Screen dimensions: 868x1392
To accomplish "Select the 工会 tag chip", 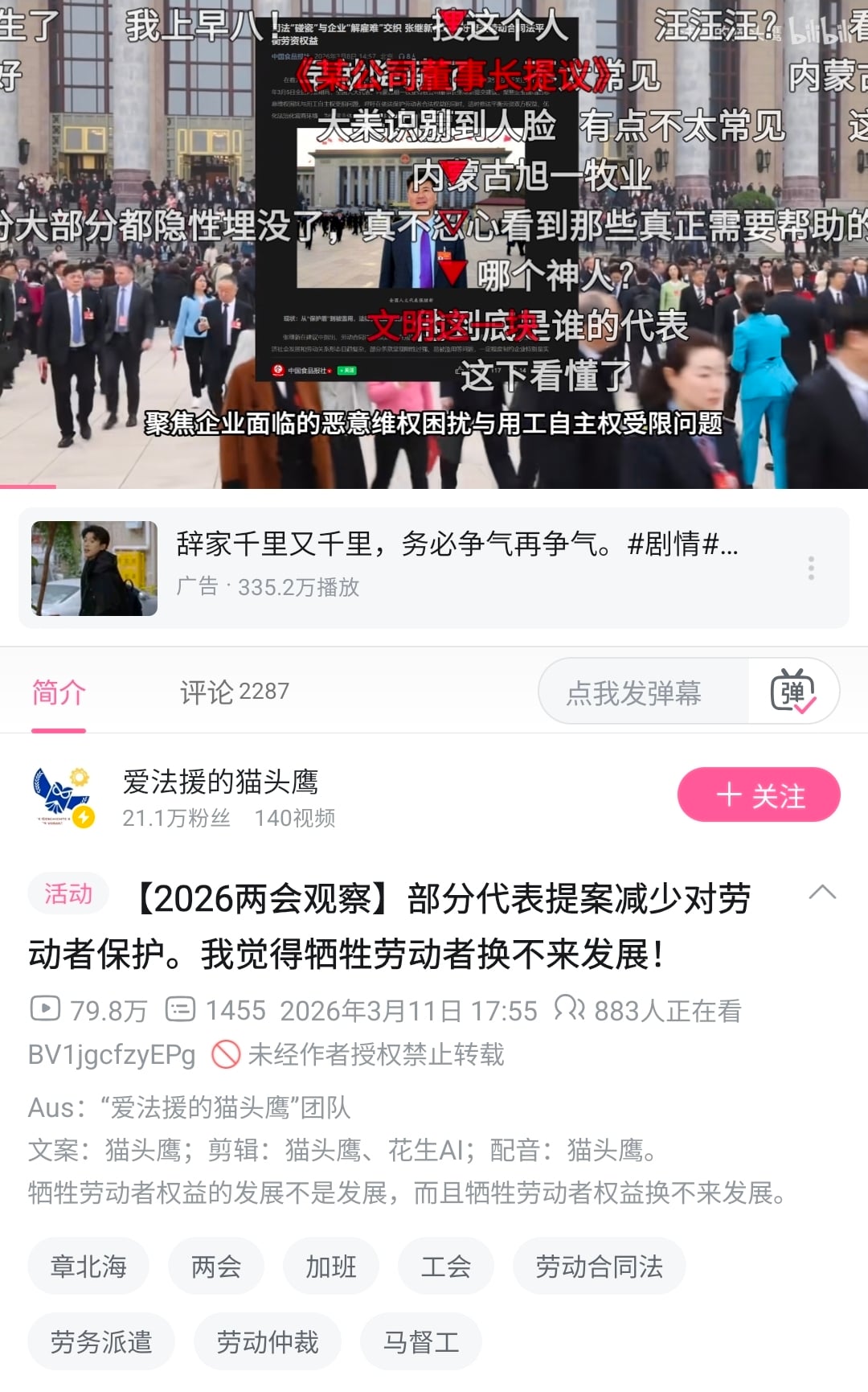I will click(x=445, y=1267).
